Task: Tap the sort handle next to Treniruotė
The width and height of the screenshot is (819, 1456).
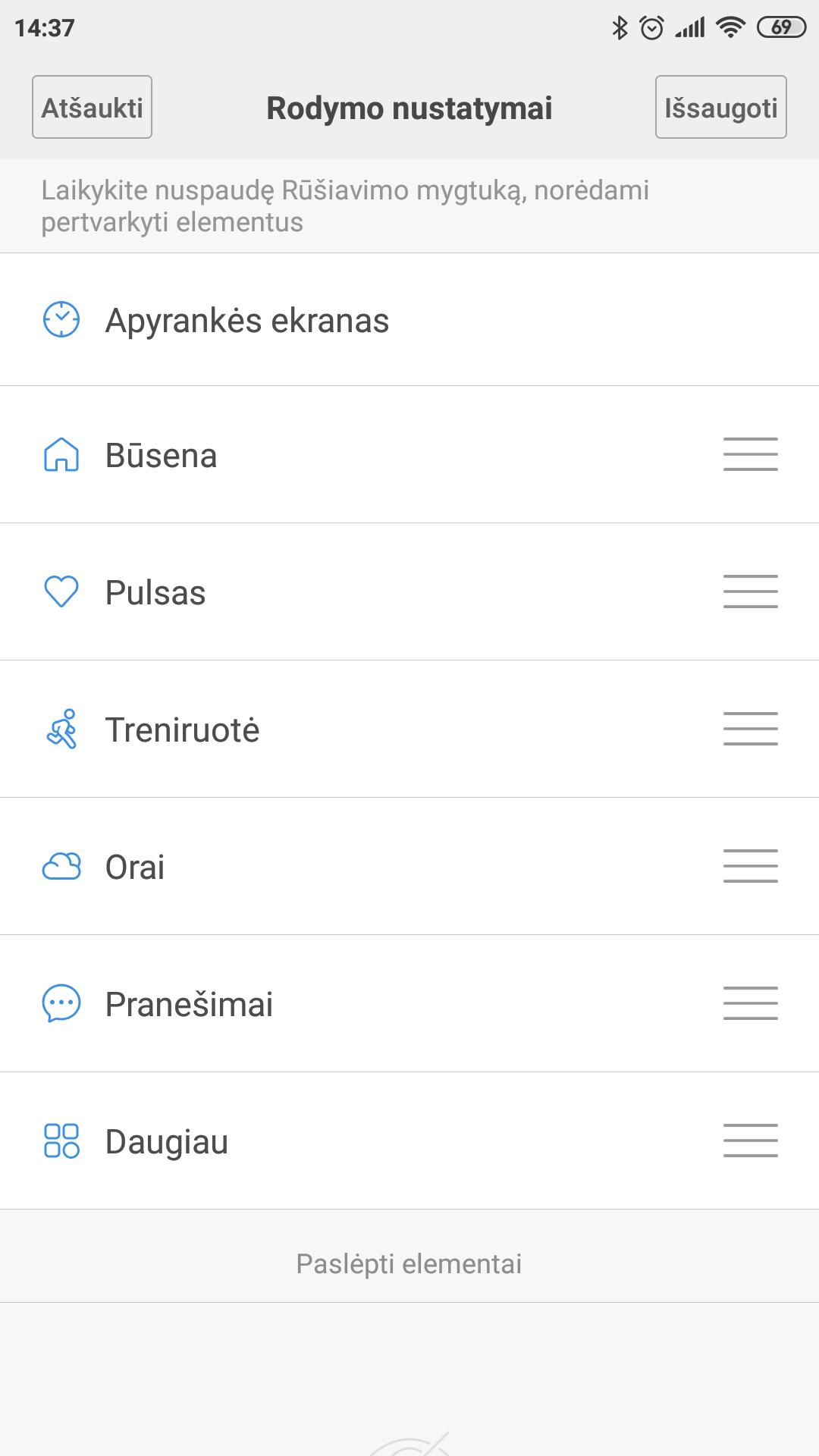Action: click(751, 729)
